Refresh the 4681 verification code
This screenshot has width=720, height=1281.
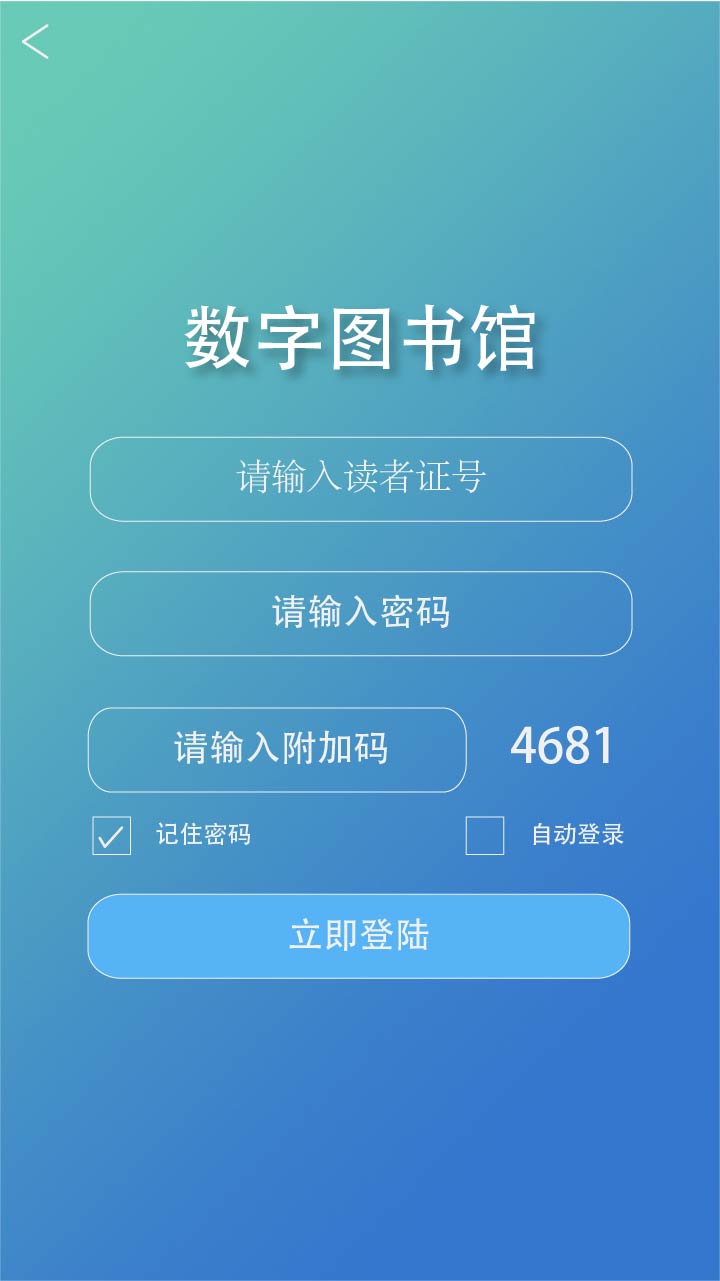click(x=562, y=746)
